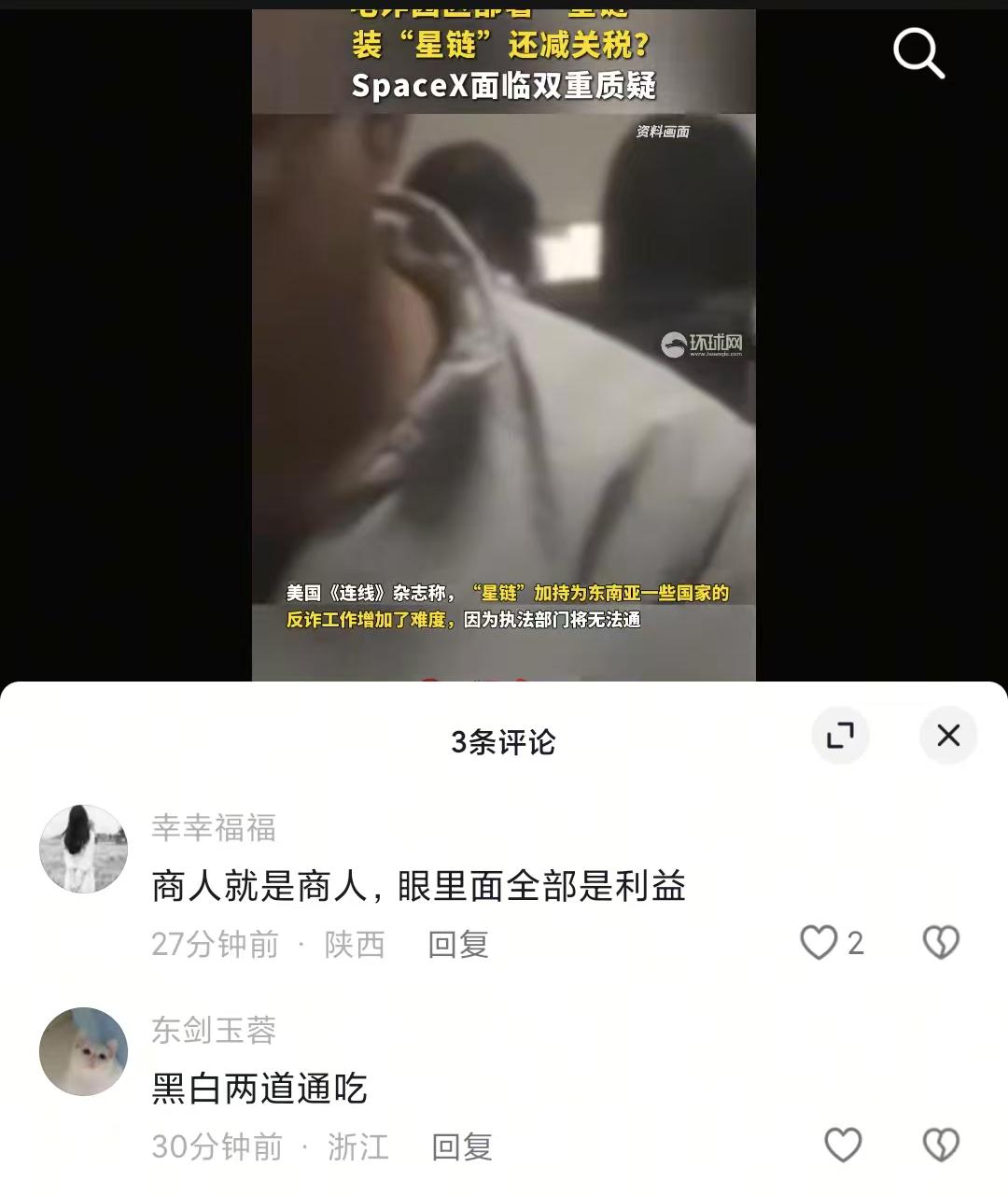1008x1195 pixels.
Task: Like 东剑玉蓉's comment
Action: pyautogui.click(x=843, y=1146)
